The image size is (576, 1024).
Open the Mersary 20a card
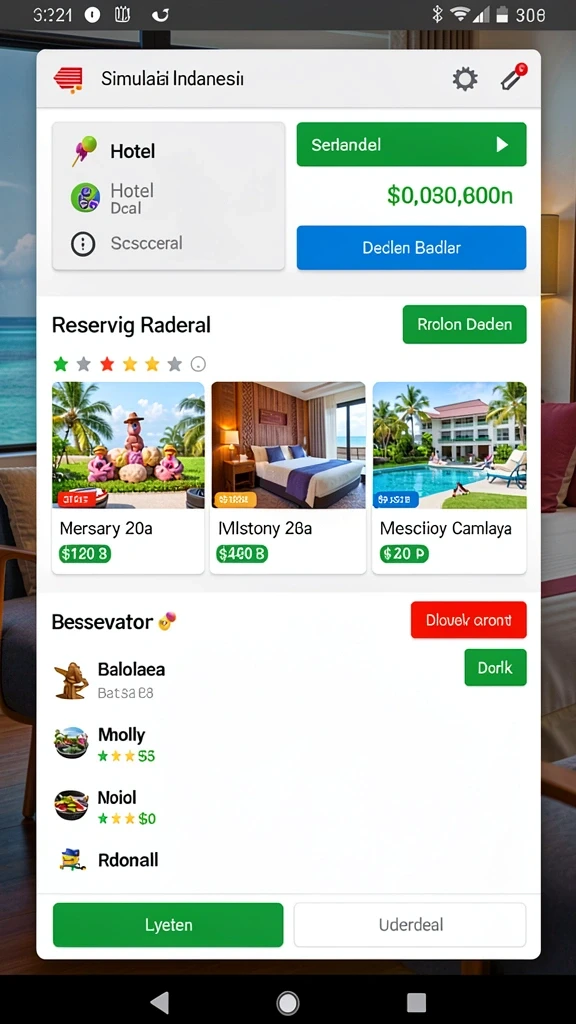128,477
